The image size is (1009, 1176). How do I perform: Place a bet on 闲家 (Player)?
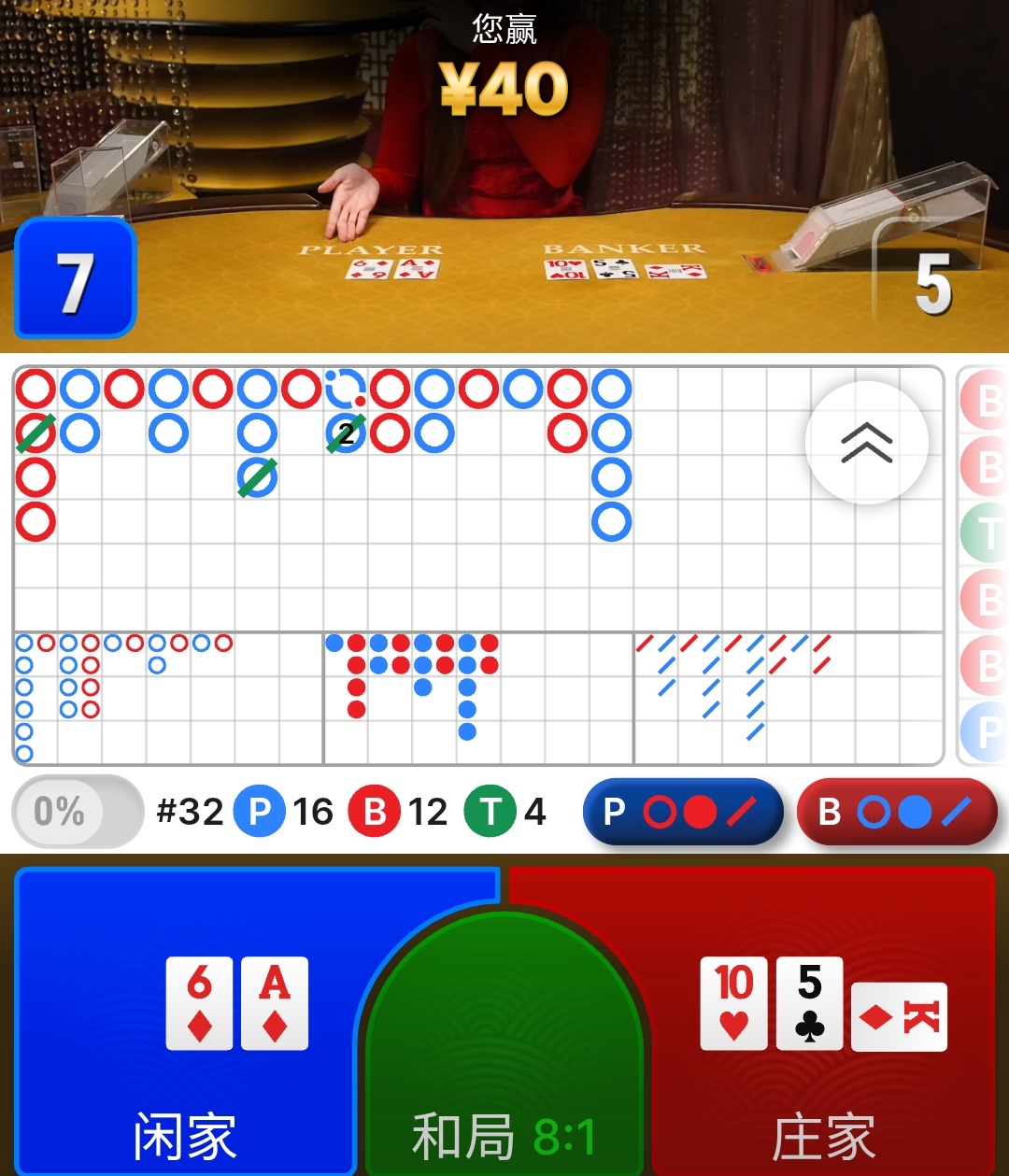pyautogui.click(x=185, y=1027)
